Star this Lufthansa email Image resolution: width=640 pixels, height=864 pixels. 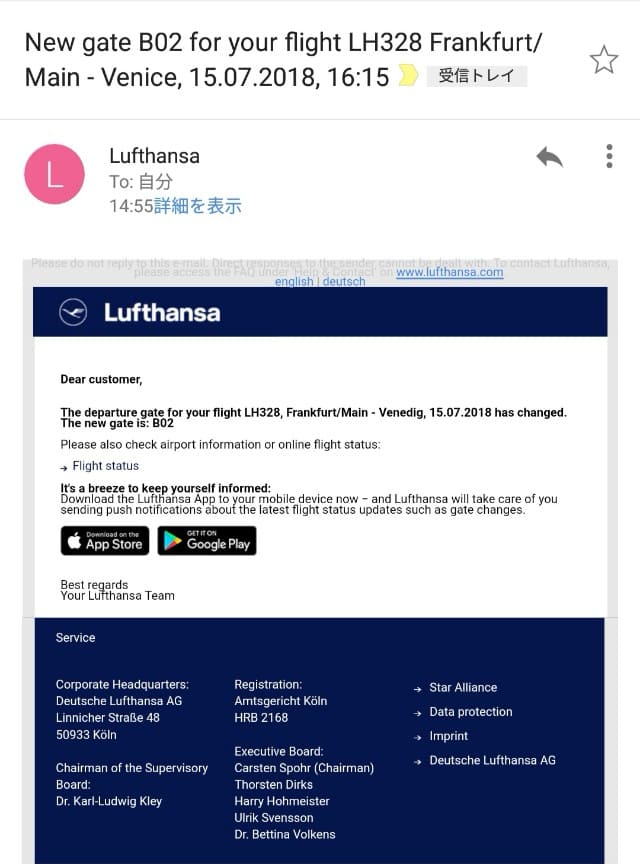click(x=604, y=61)
